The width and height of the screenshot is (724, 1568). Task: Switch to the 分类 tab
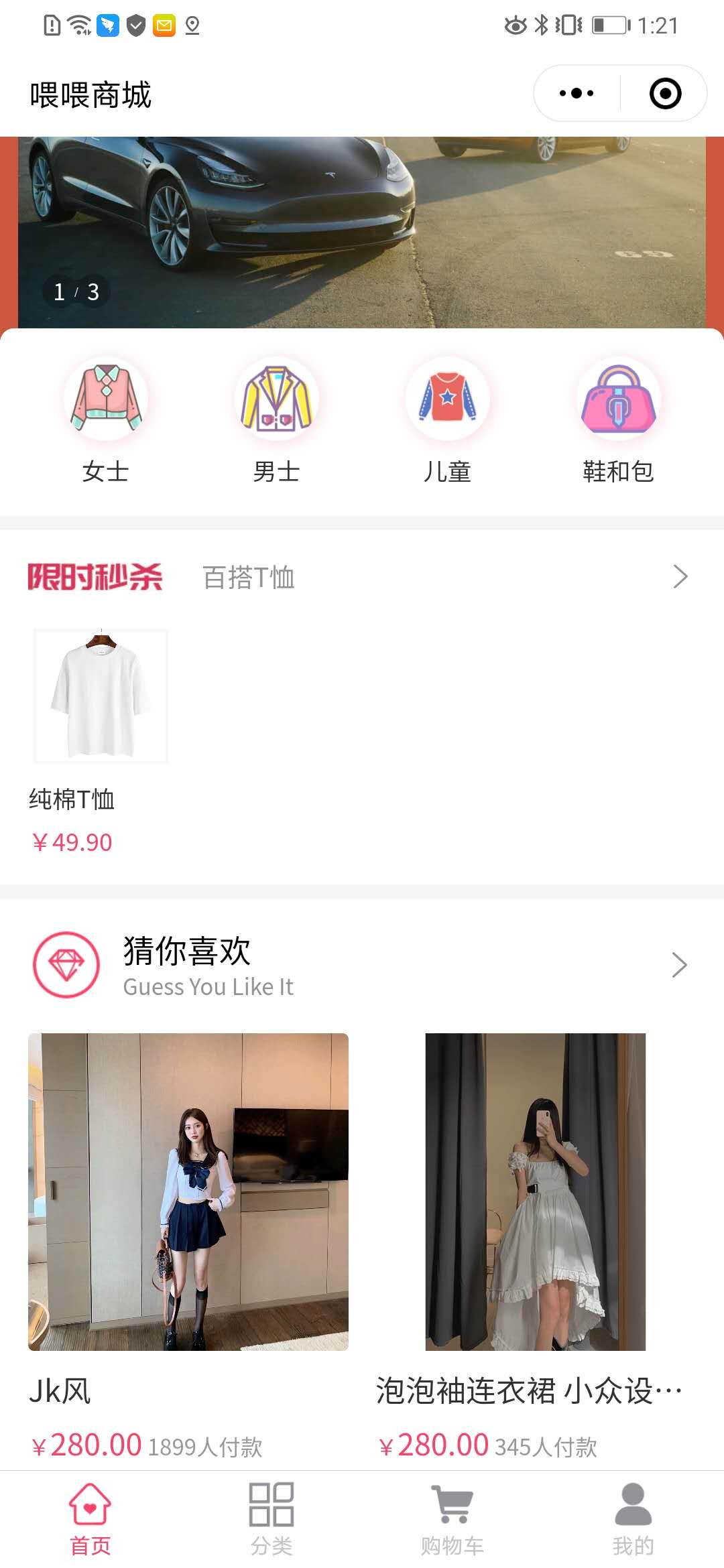[271, 1518]
